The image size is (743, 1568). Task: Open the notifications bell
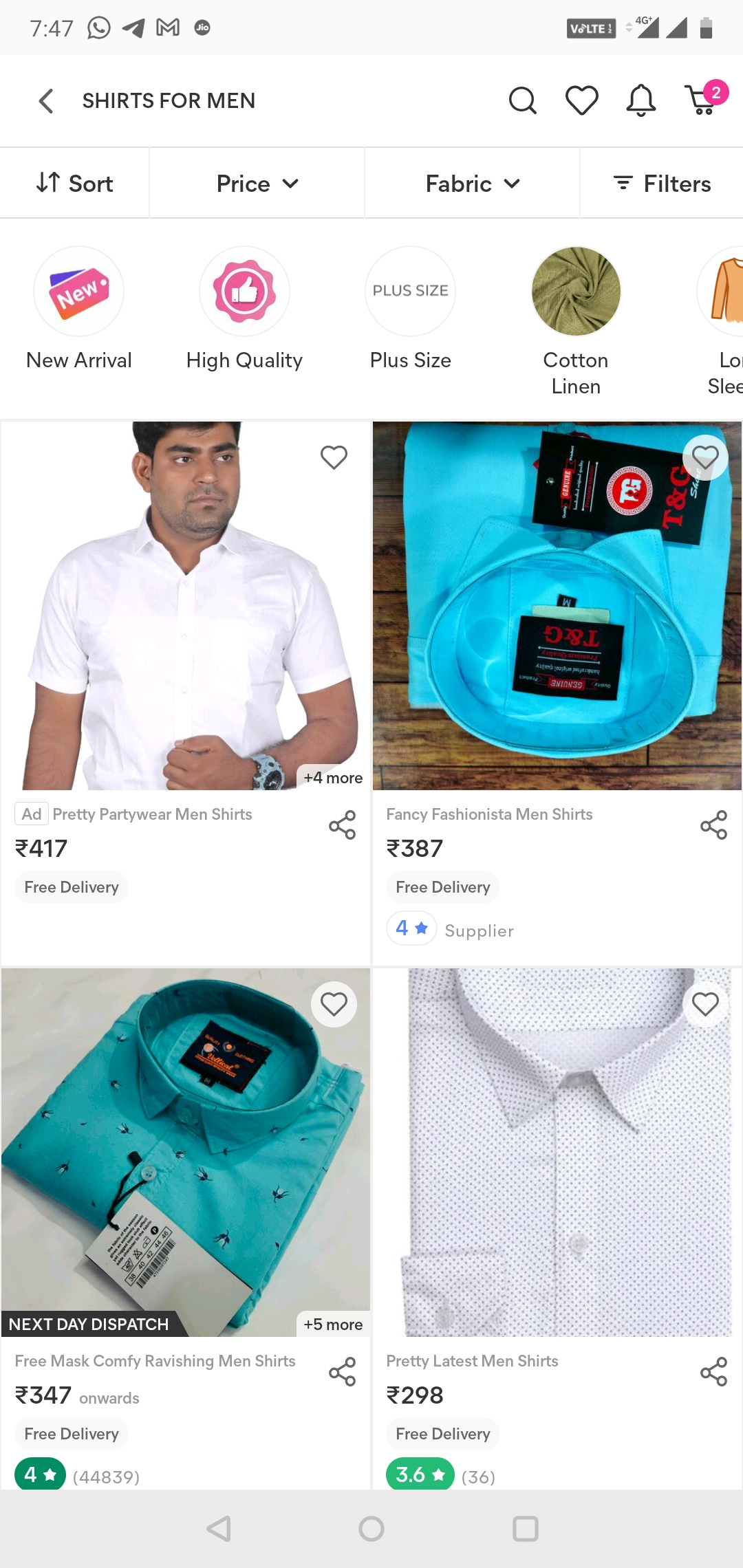coord(640,101)
